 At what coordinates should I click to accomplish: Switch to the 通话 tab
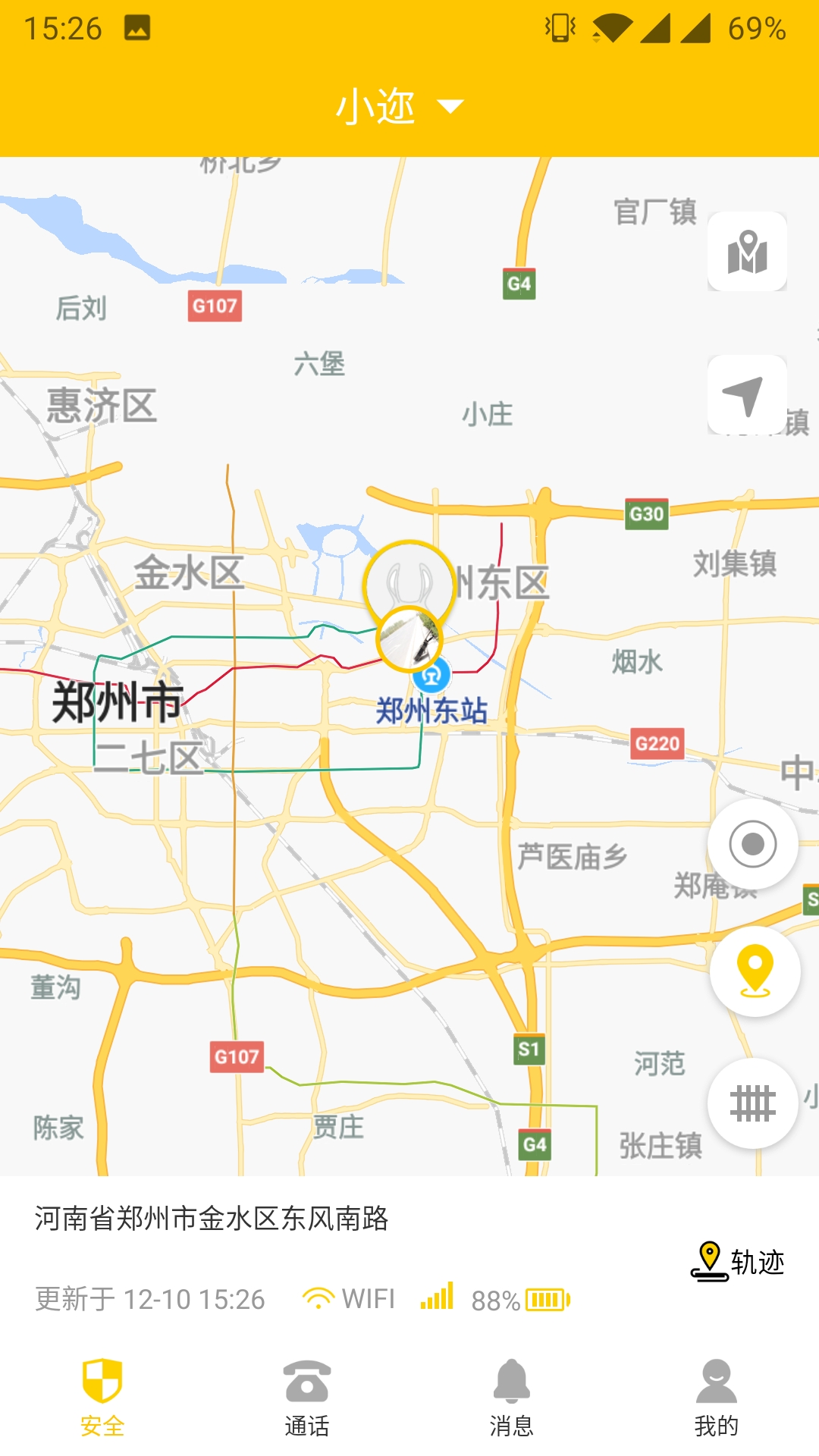pyautogui.click(x=307, y=1397)
